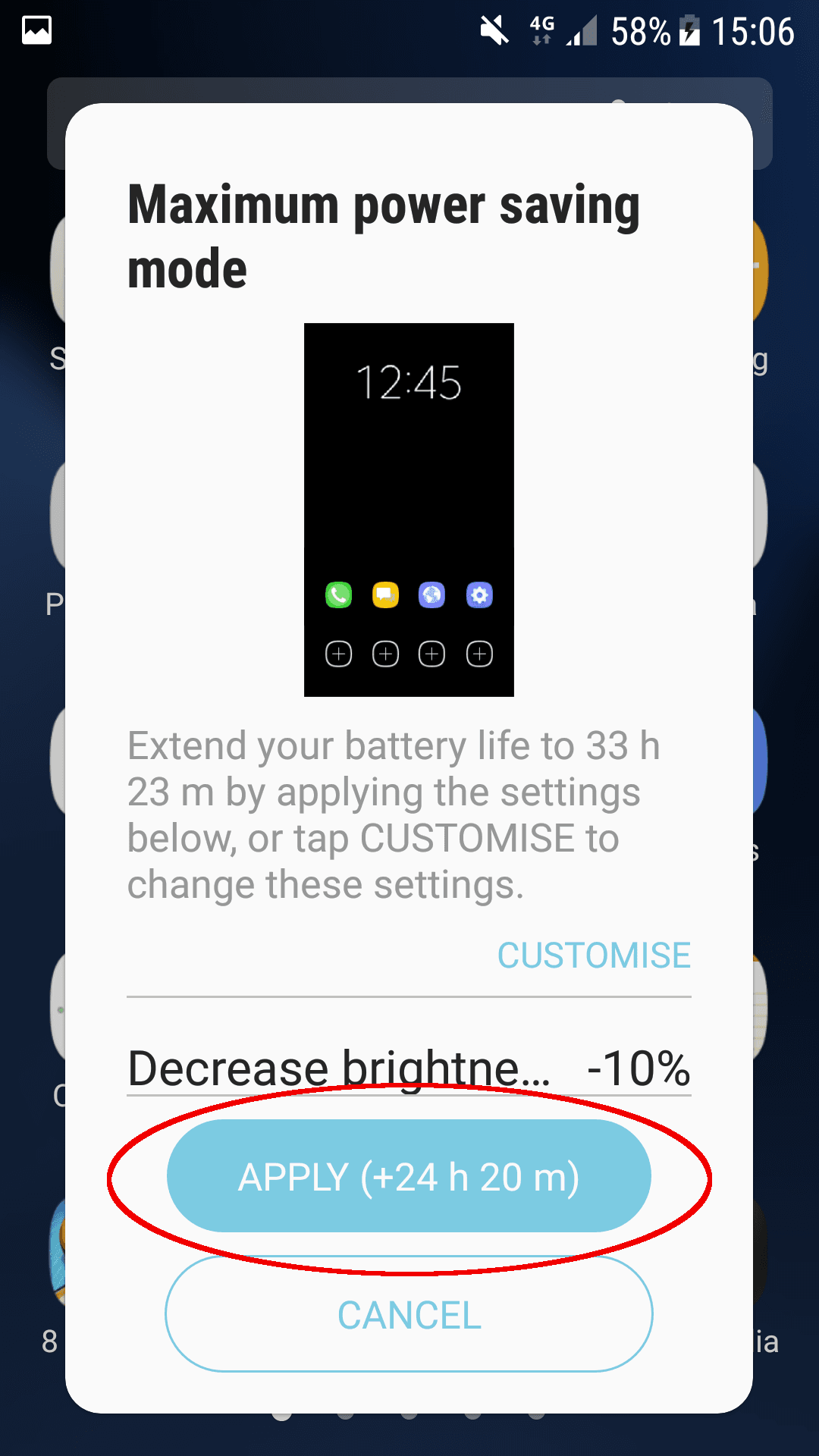The image size is (819, 1456).
Task: Apply maximum power saving mode
Action: (409, 1176)
